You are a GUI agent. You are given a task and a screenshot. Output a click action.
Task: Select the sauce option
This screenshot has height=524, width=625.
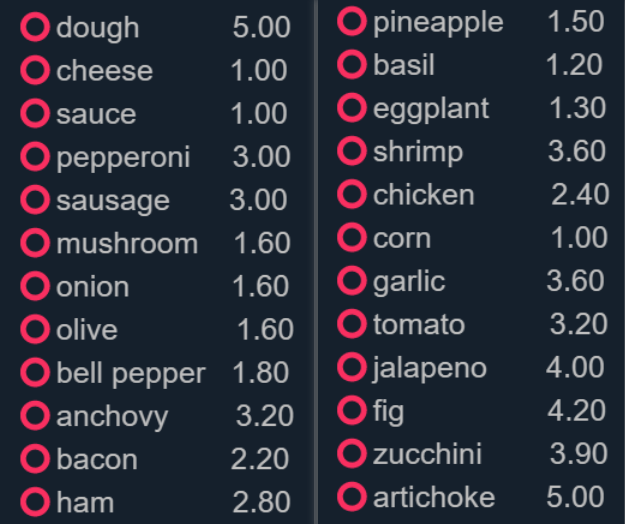(35, 114)
